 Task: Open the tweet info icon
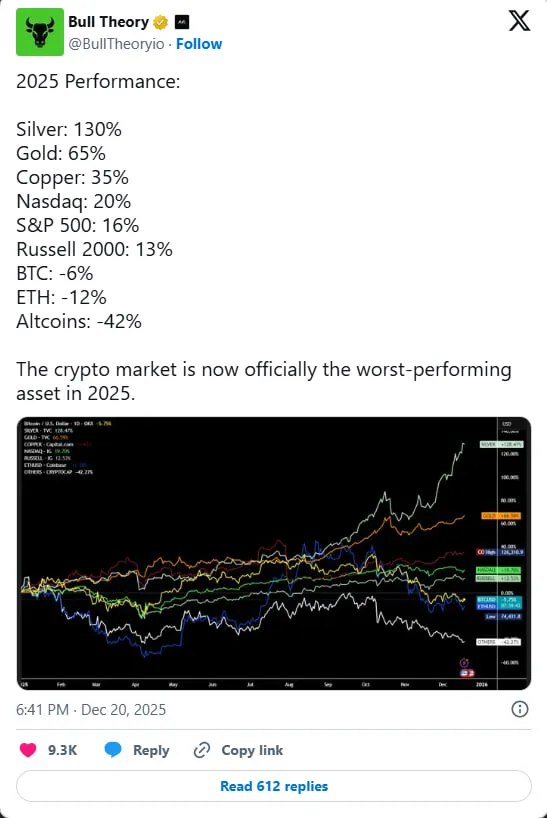coord(519,709)
